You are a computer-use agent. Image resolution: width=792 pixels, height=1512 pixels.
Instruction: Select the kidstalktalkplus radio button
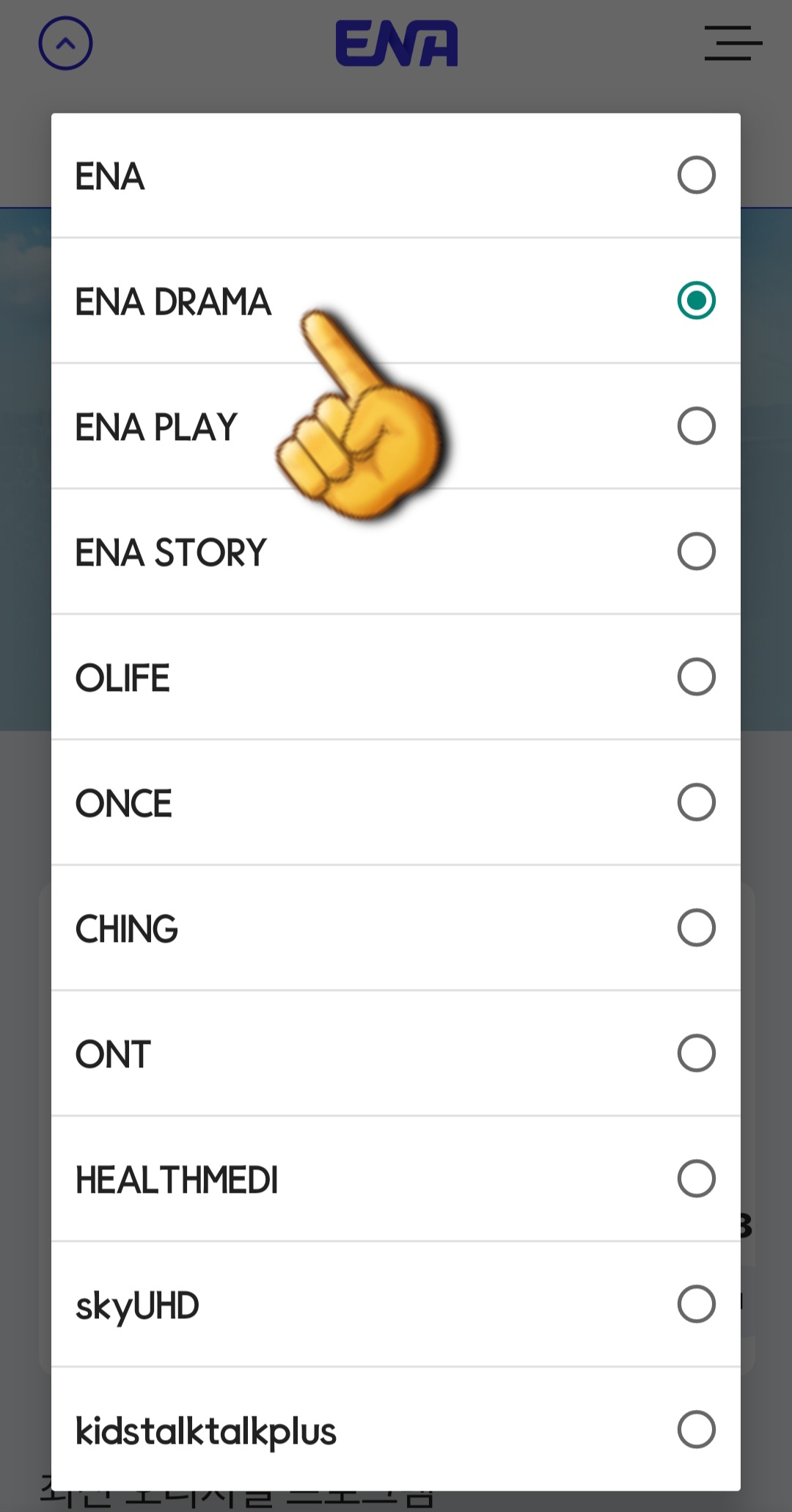[x=696, y=1429]
